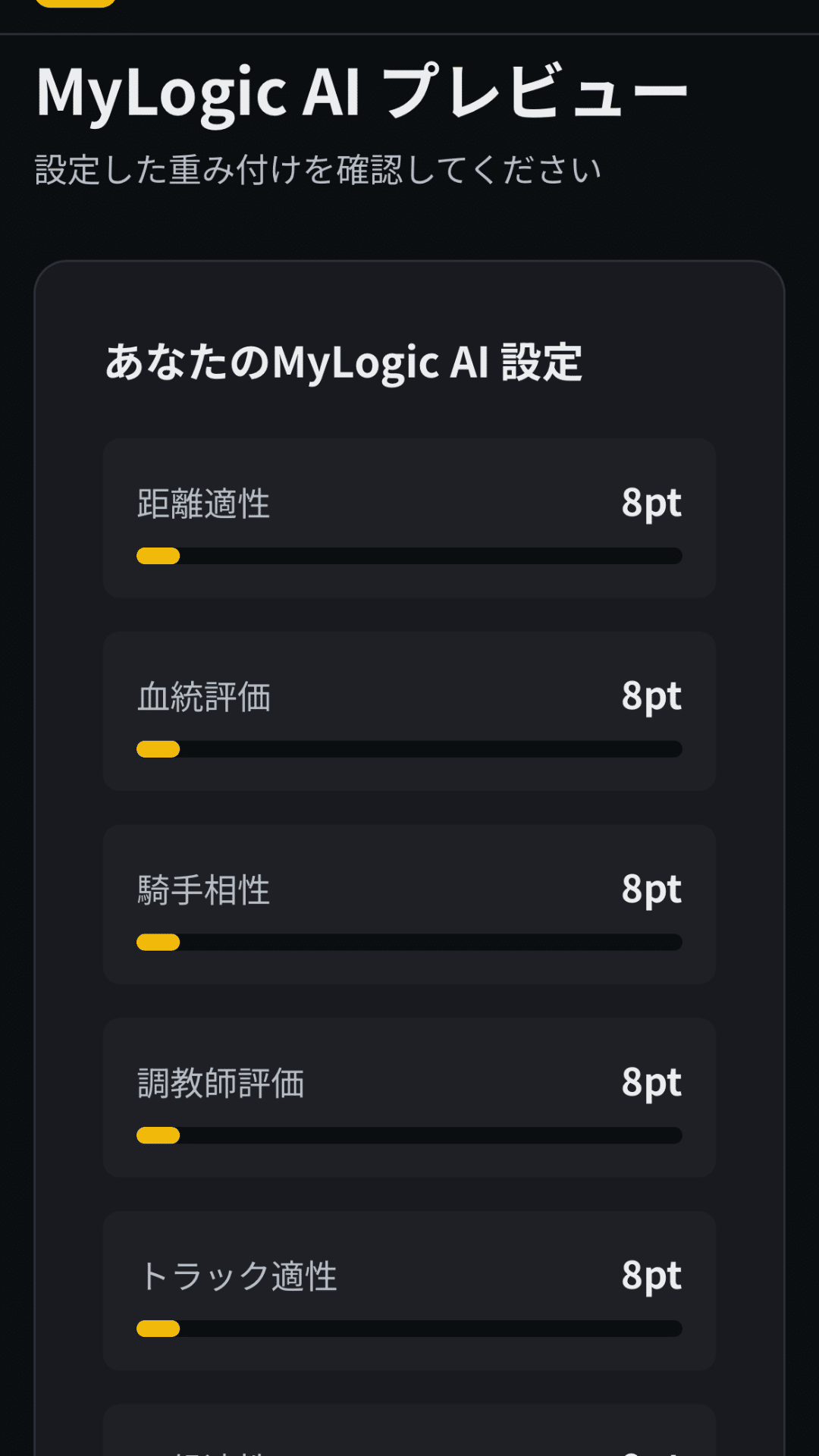The width and height of the screenshot is (819, 1456).
Task: Tap the yellow thumb of the 血統評価 slider
Action: coord(157,748)
